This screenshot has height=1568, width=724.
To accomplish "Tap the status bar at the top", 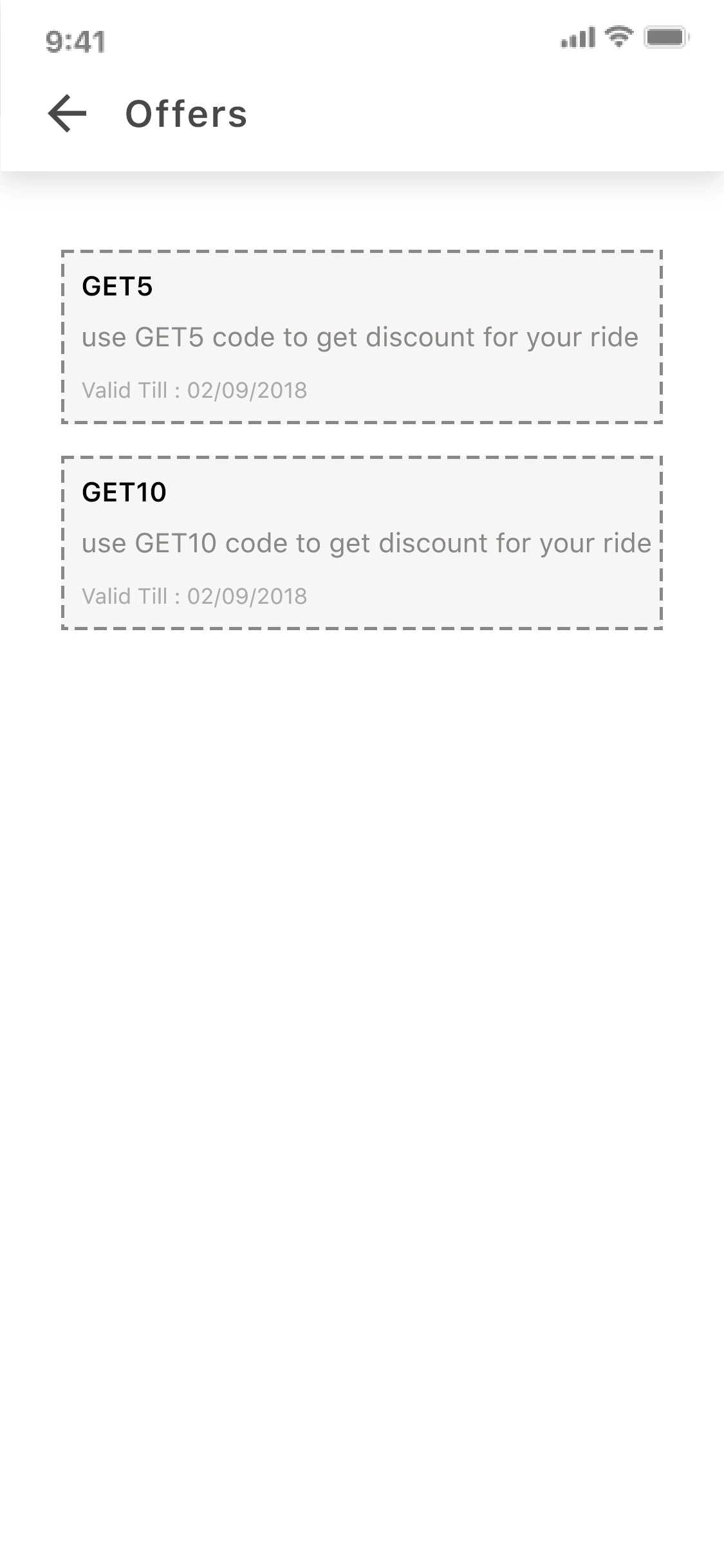I will [x=362, y=39].
